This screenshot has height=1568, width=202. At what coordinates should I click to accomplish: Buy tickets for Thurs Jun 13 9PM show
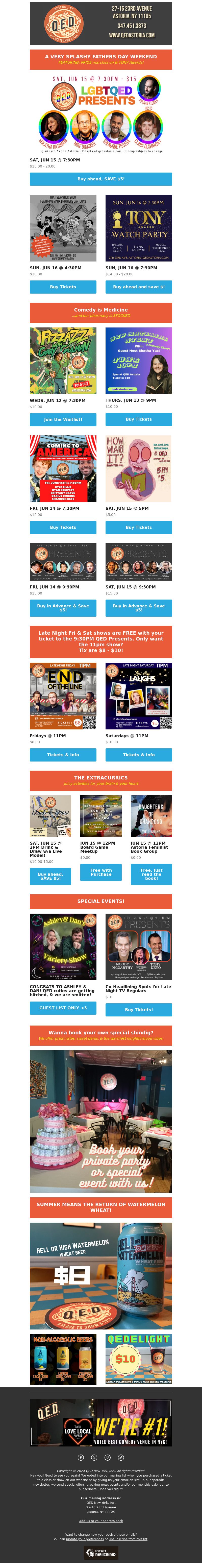(x=139, y=419)
